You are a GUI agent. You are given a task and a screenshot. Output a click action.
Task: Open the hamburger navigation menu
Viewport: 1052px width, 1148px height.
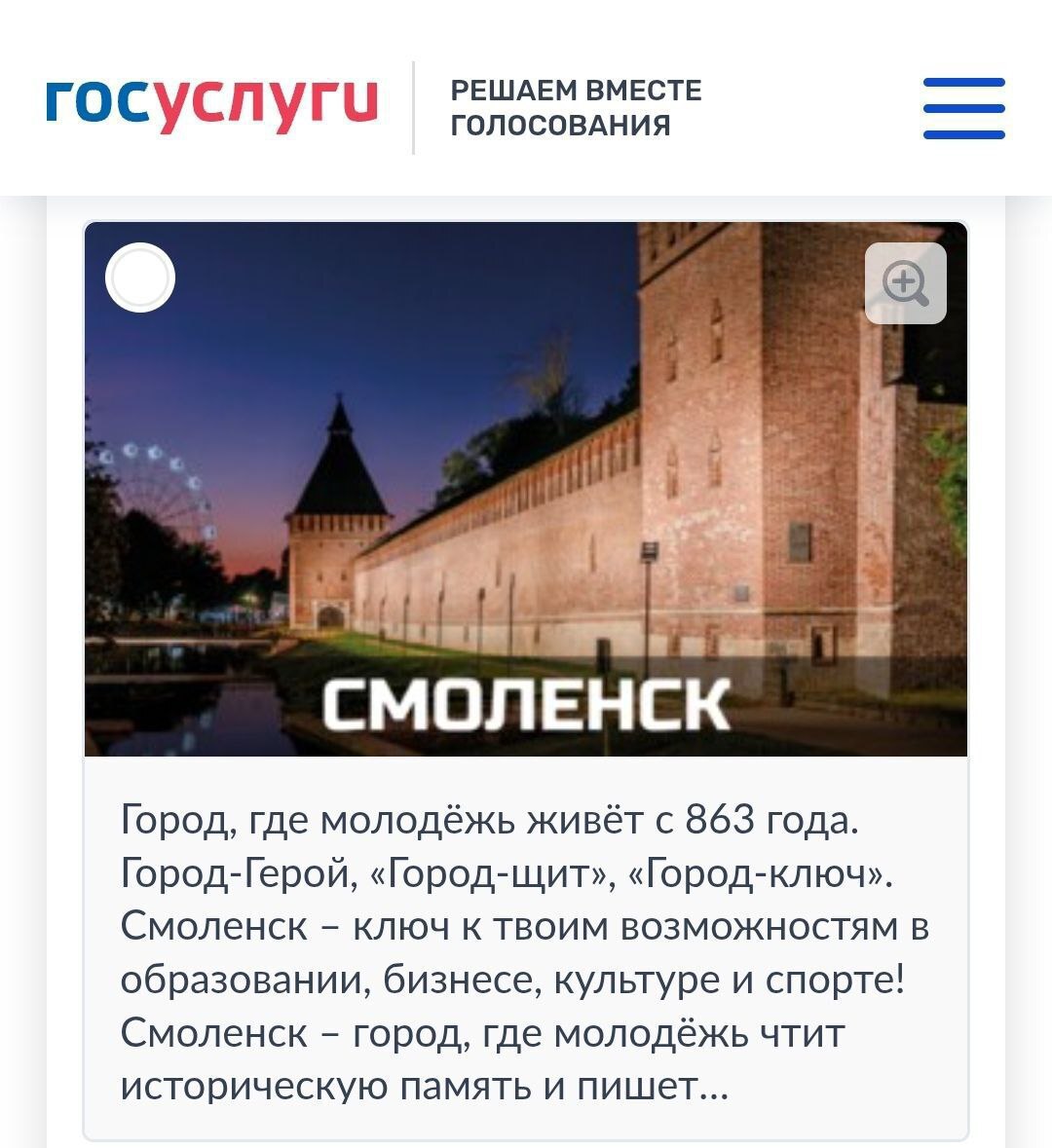point(963,108)
